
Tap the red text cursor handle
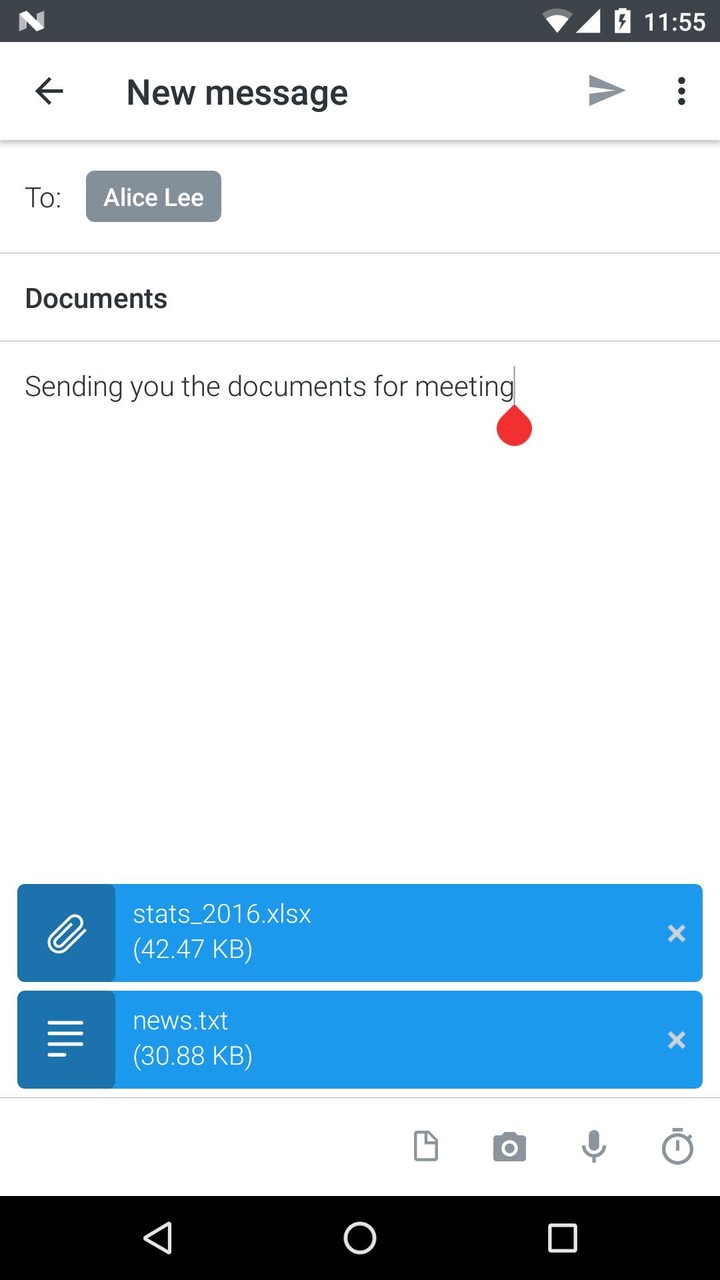point(514,425)
